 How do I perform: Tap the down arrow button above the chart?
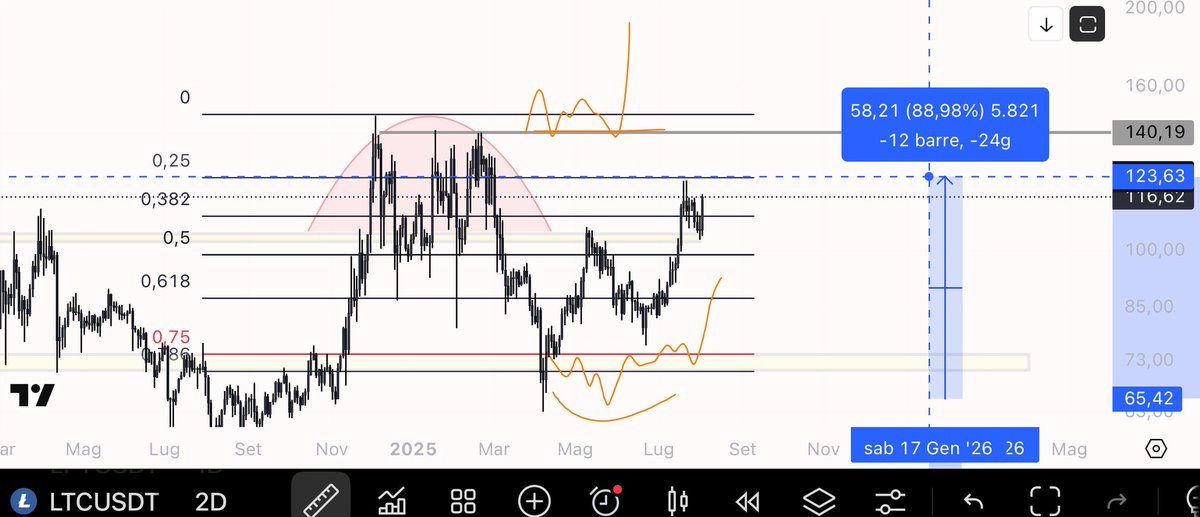point(1046,24)
